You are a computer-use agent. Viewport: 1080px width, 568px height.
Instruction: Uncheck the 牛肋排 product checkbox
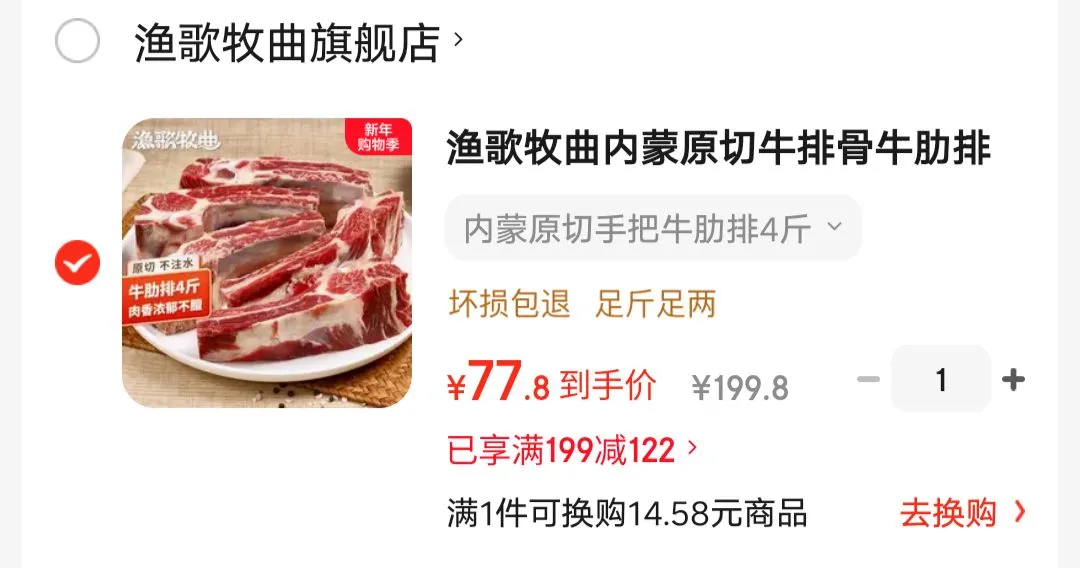tap(77, 263)
